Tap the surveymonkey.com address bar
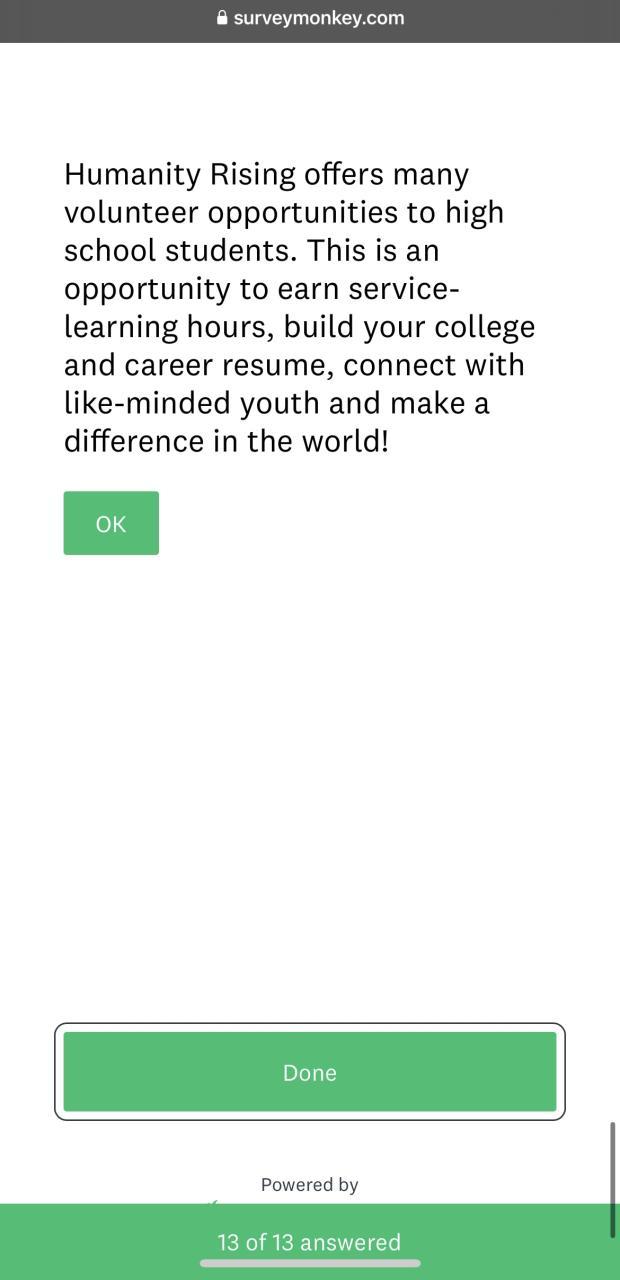The image size is (620, 1280). [310, 18]
